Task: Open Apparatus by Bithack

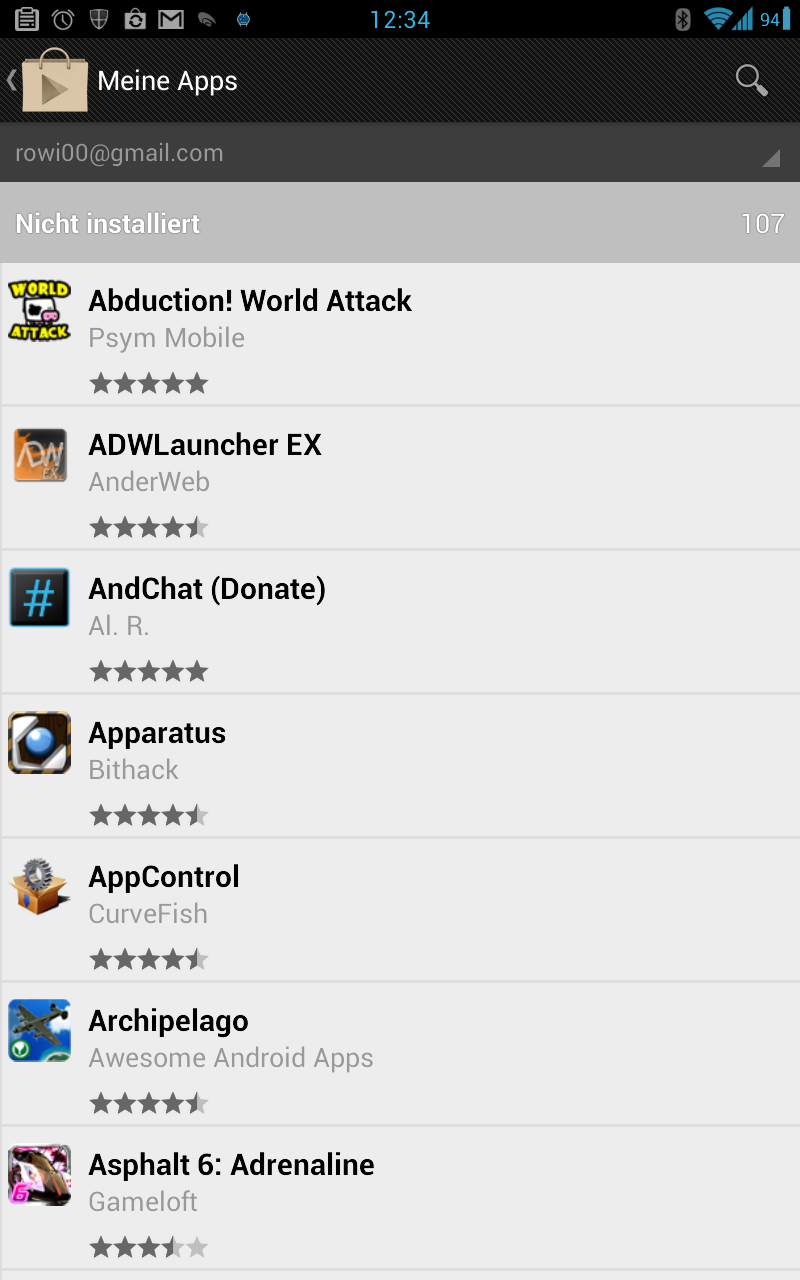Action: point(400,766)
